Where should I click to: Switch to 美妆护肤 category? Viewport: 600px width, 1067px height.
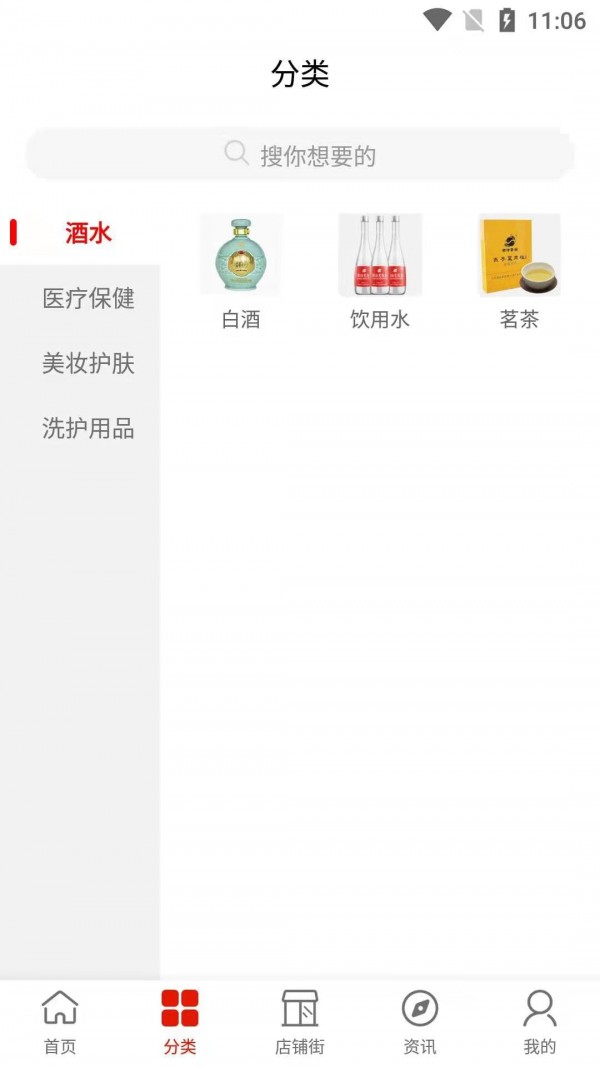[x=88, y=364]
